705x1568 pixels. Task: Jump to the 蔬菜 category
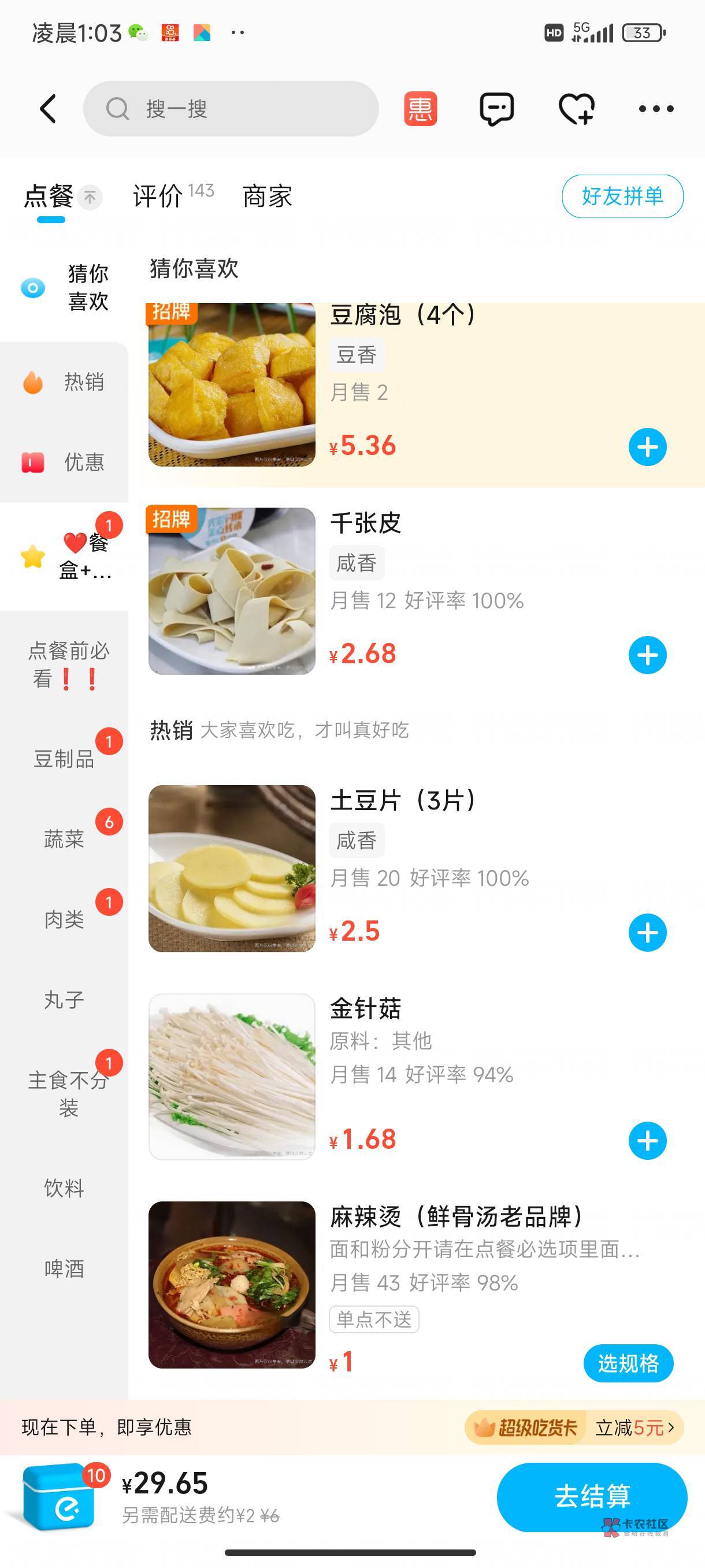(x=64, y=840)
